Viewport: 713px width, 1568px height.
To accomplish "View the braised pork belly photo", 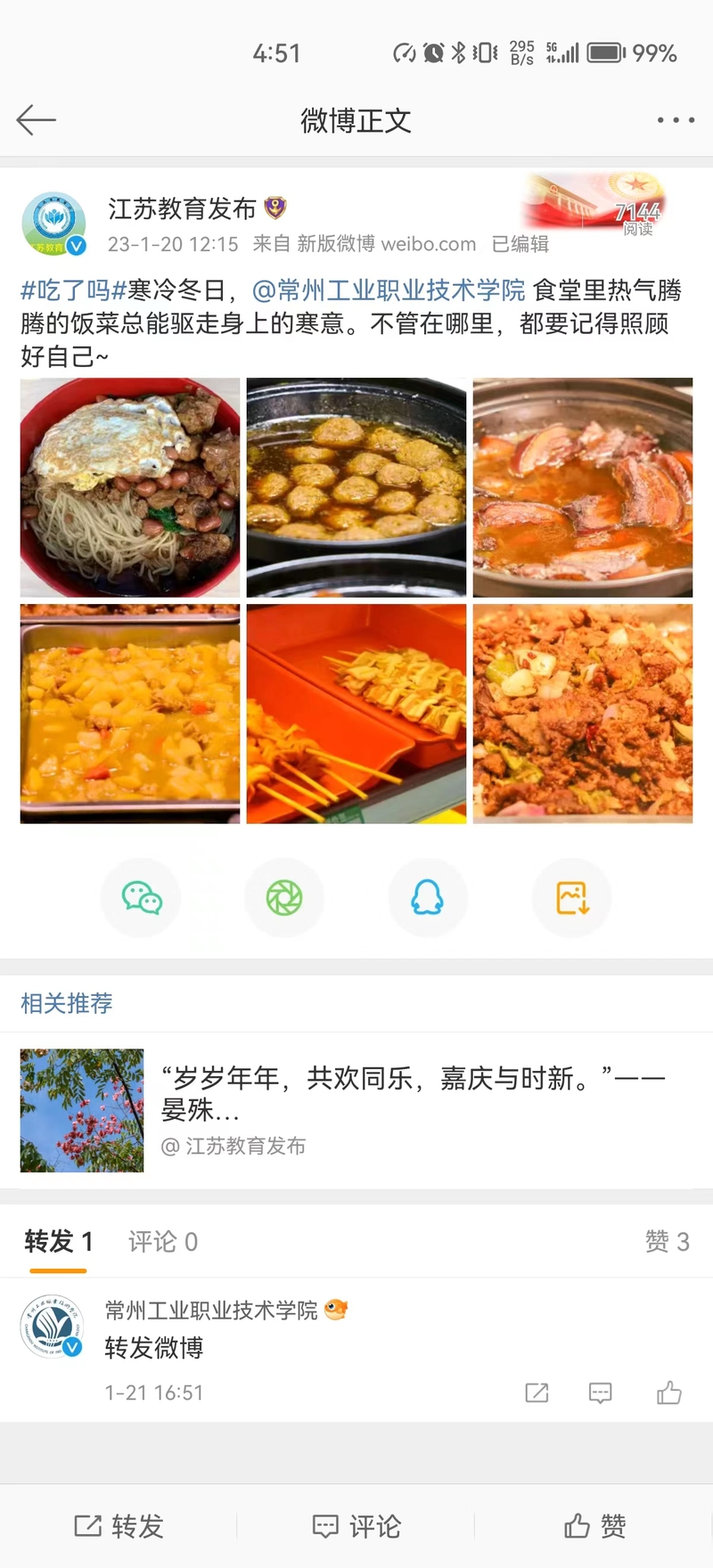I will (583, 487).
